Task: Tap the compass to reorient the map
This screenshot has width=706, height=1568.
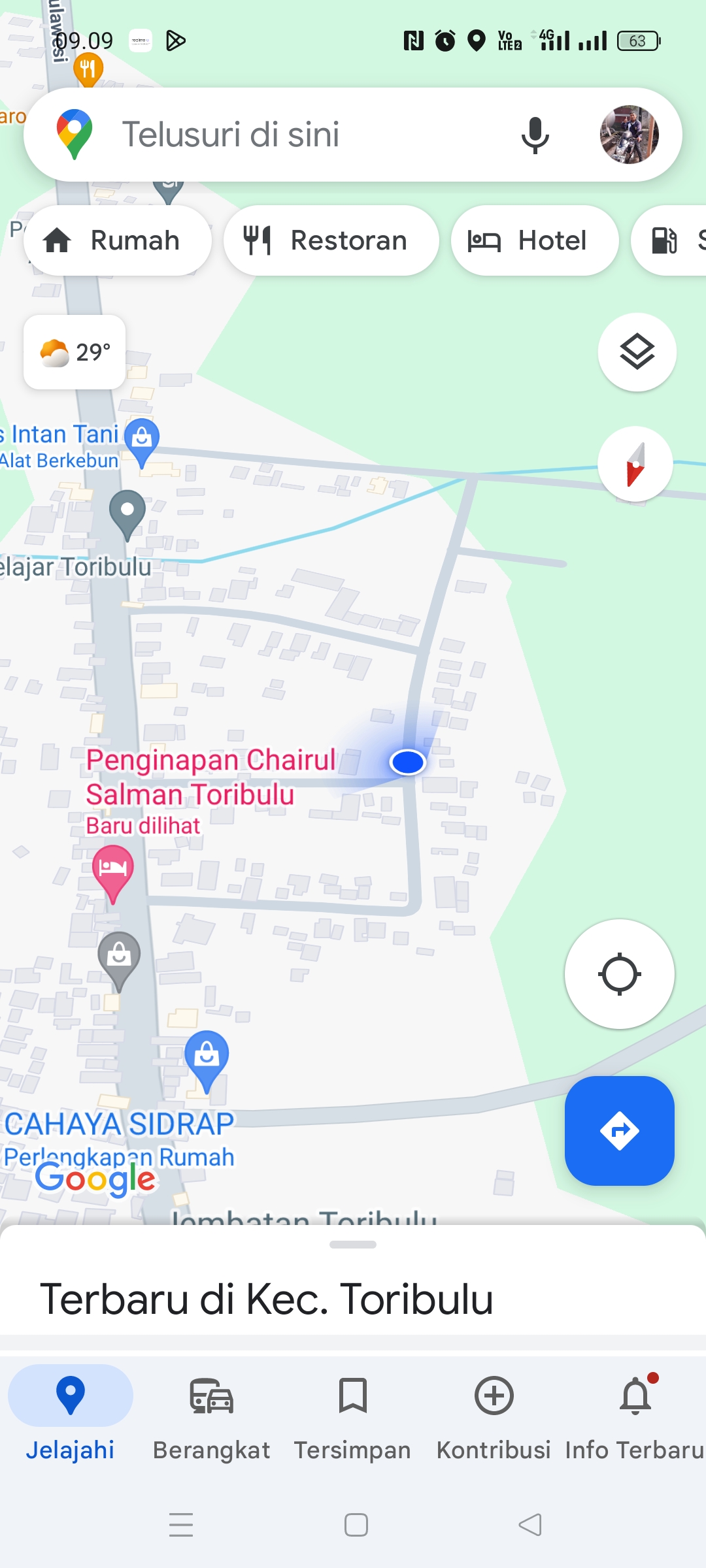Action: click(635, 464)
